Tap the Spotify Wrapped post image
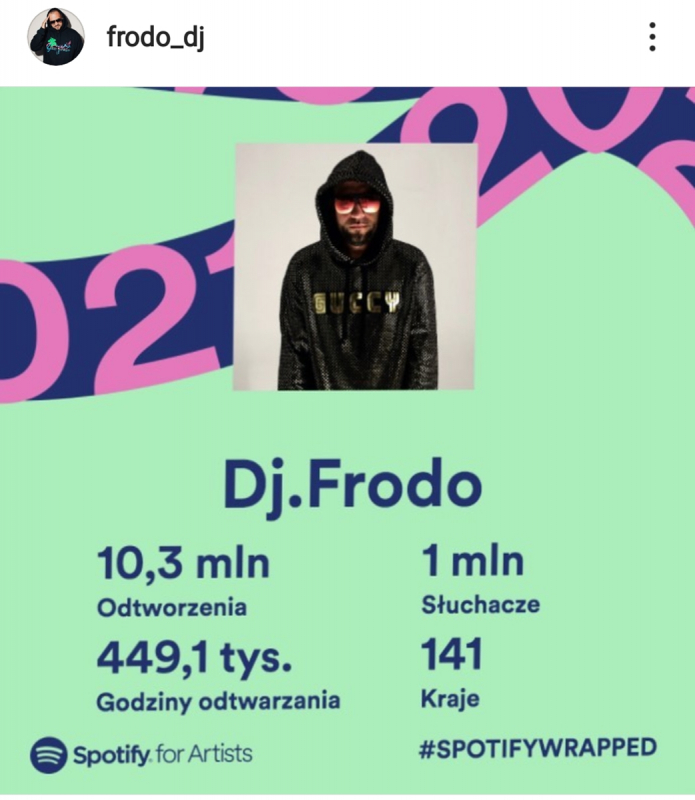 click(347, 440)
